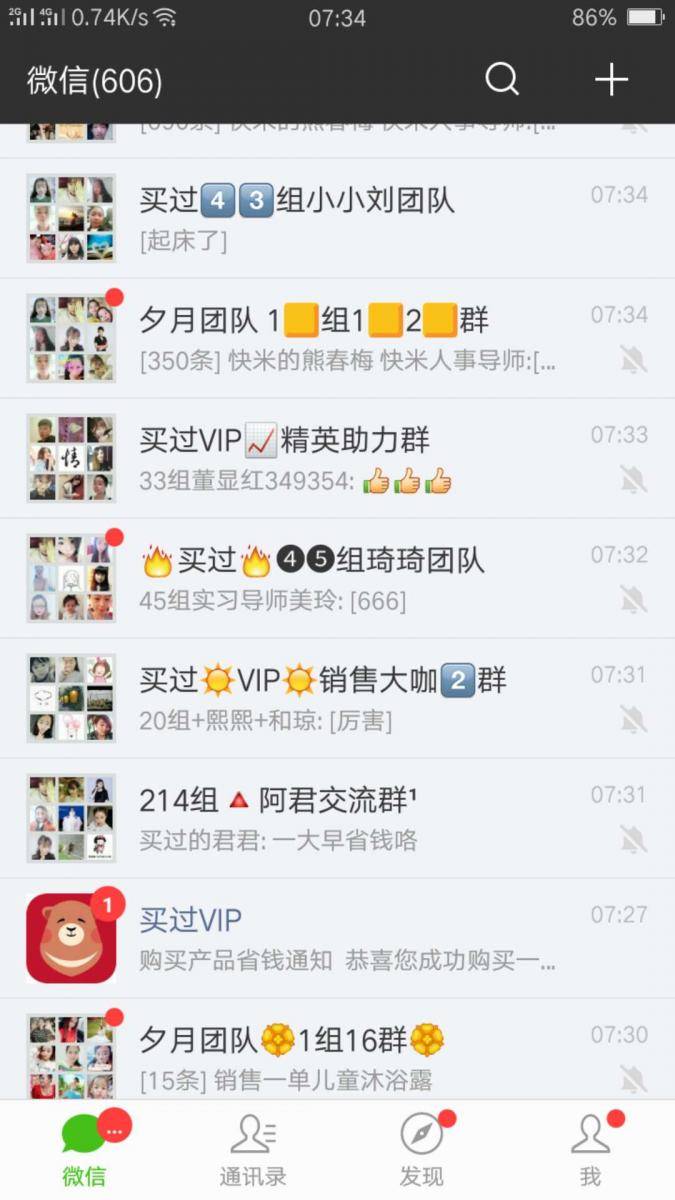
Task: Switch to the 发现 tab
Action: pyautogui.click(x=421, y=1150)
